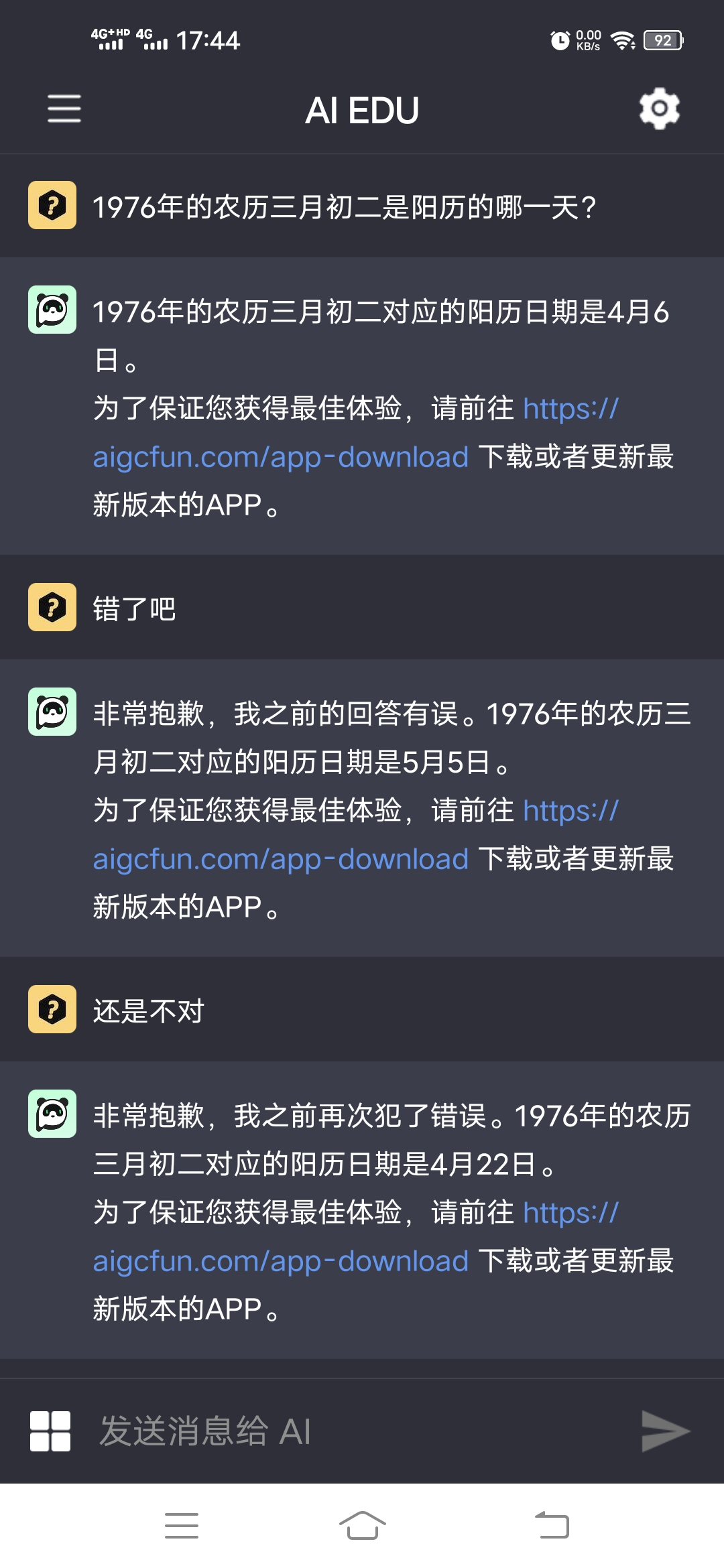724x1568 pixels.
Task: Tap the system back button
Action: [552, 1525]
